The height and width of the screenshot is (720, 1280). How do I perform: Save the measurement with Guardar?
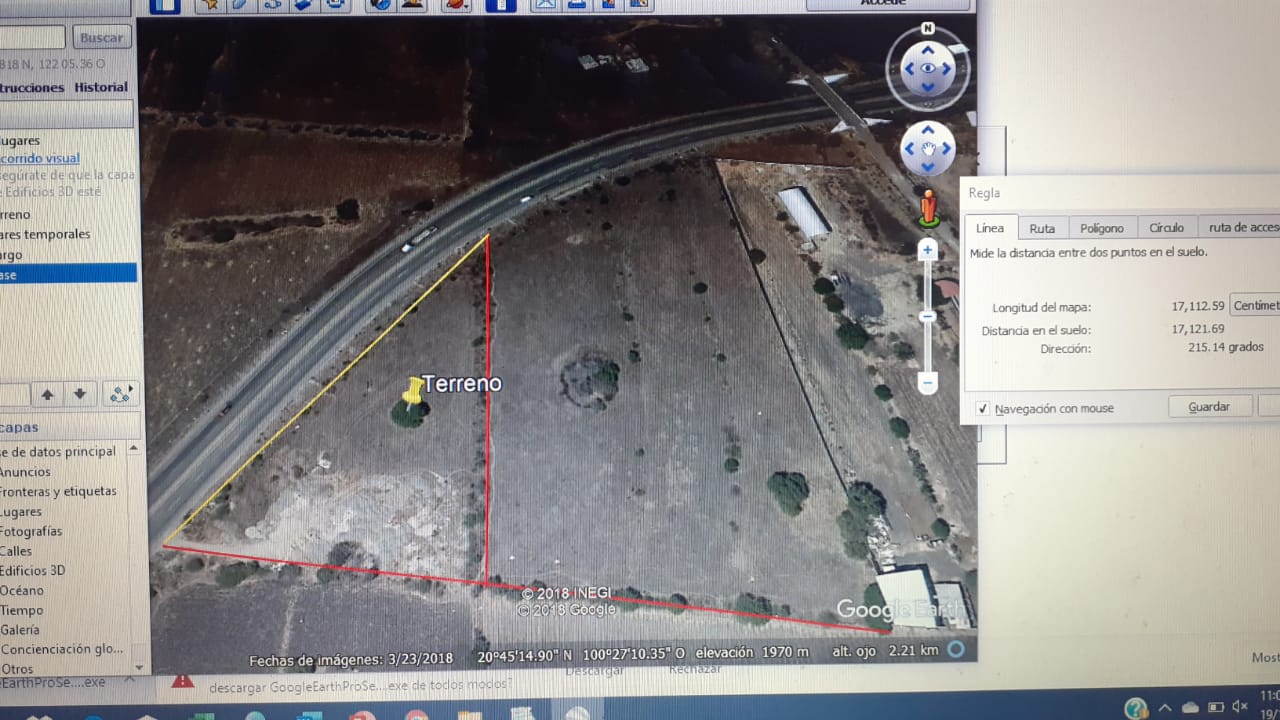coord(1208,407)
